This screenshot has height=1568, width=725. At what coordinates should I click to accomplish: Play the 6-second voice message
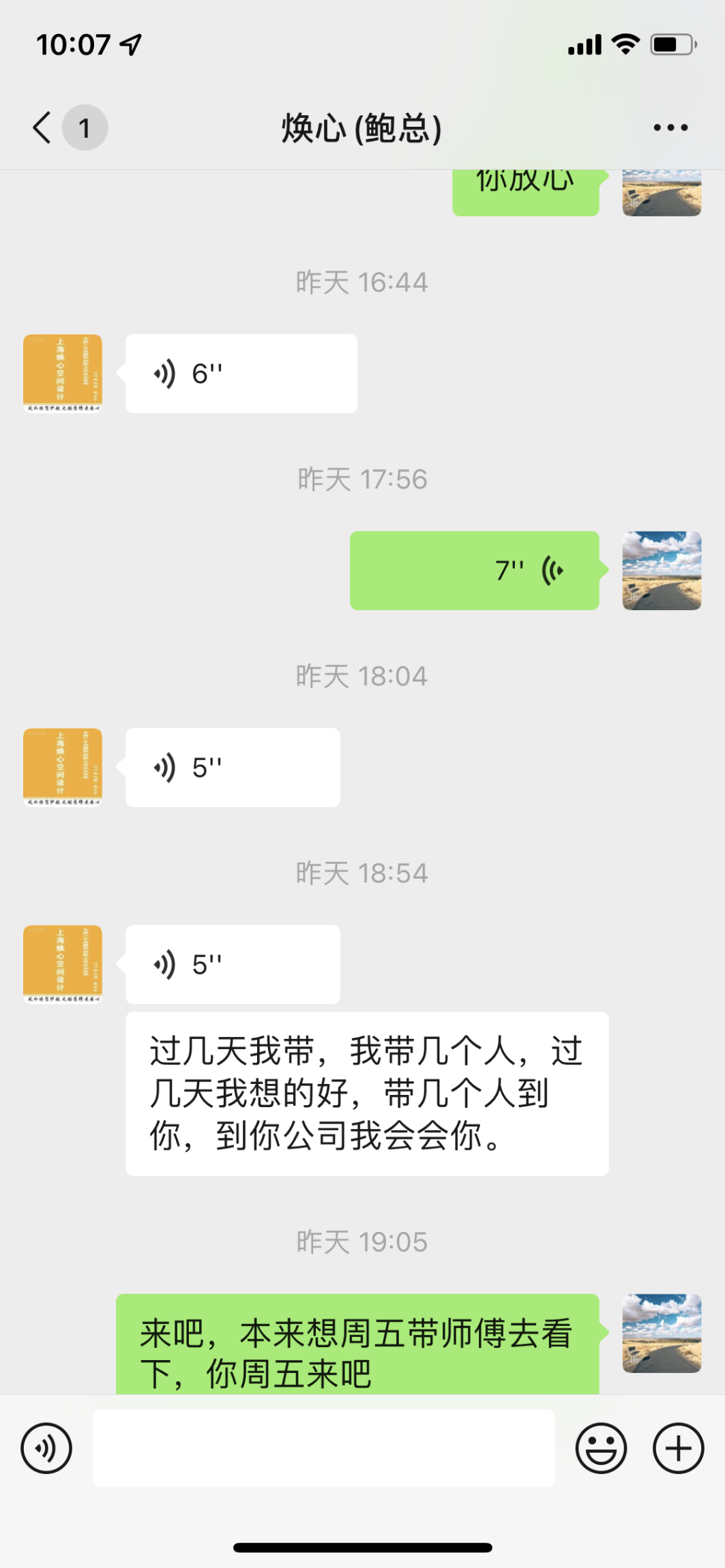click(241, 374)
